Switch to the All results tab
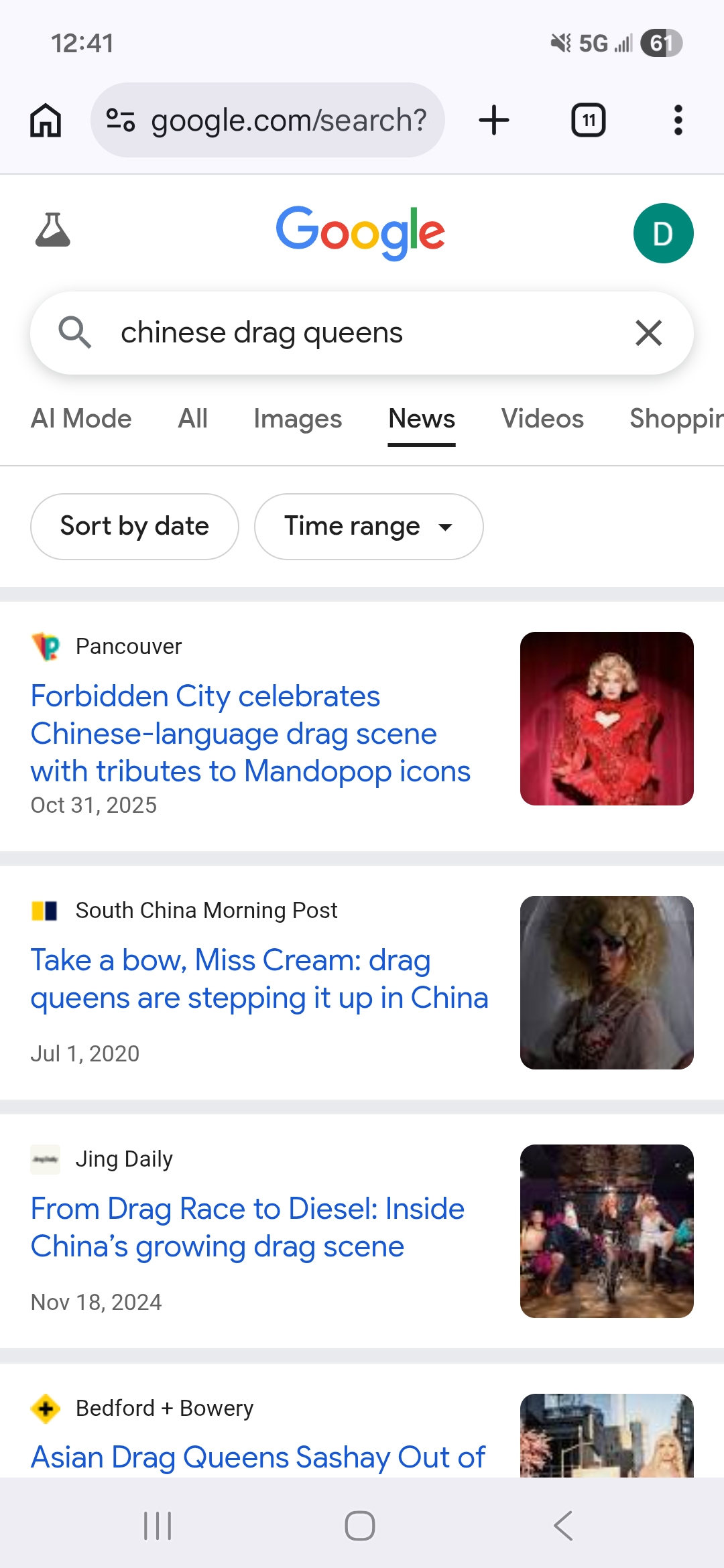724x1568 pixels. coord(192,419)
